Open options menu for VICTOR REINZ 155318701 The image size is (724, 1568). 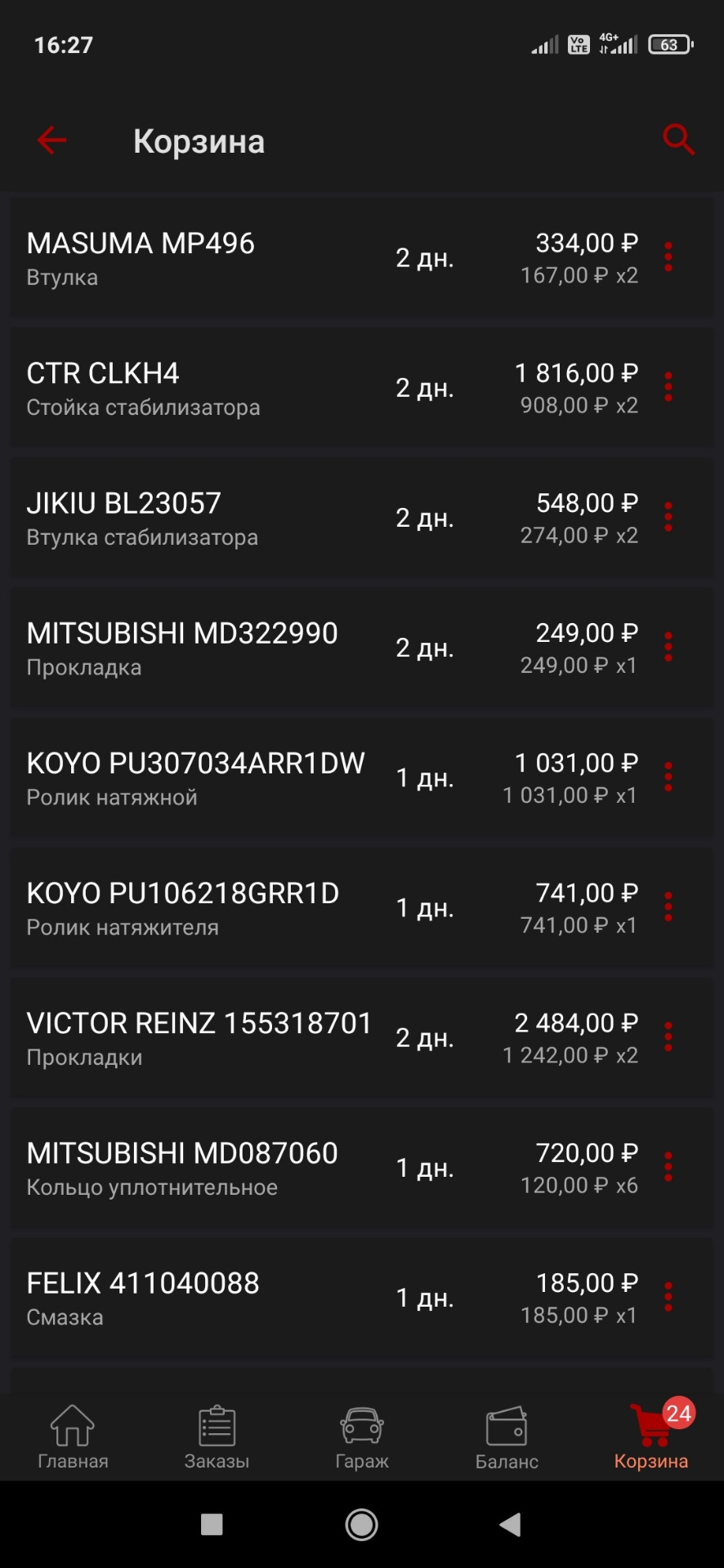[668, 1037]
